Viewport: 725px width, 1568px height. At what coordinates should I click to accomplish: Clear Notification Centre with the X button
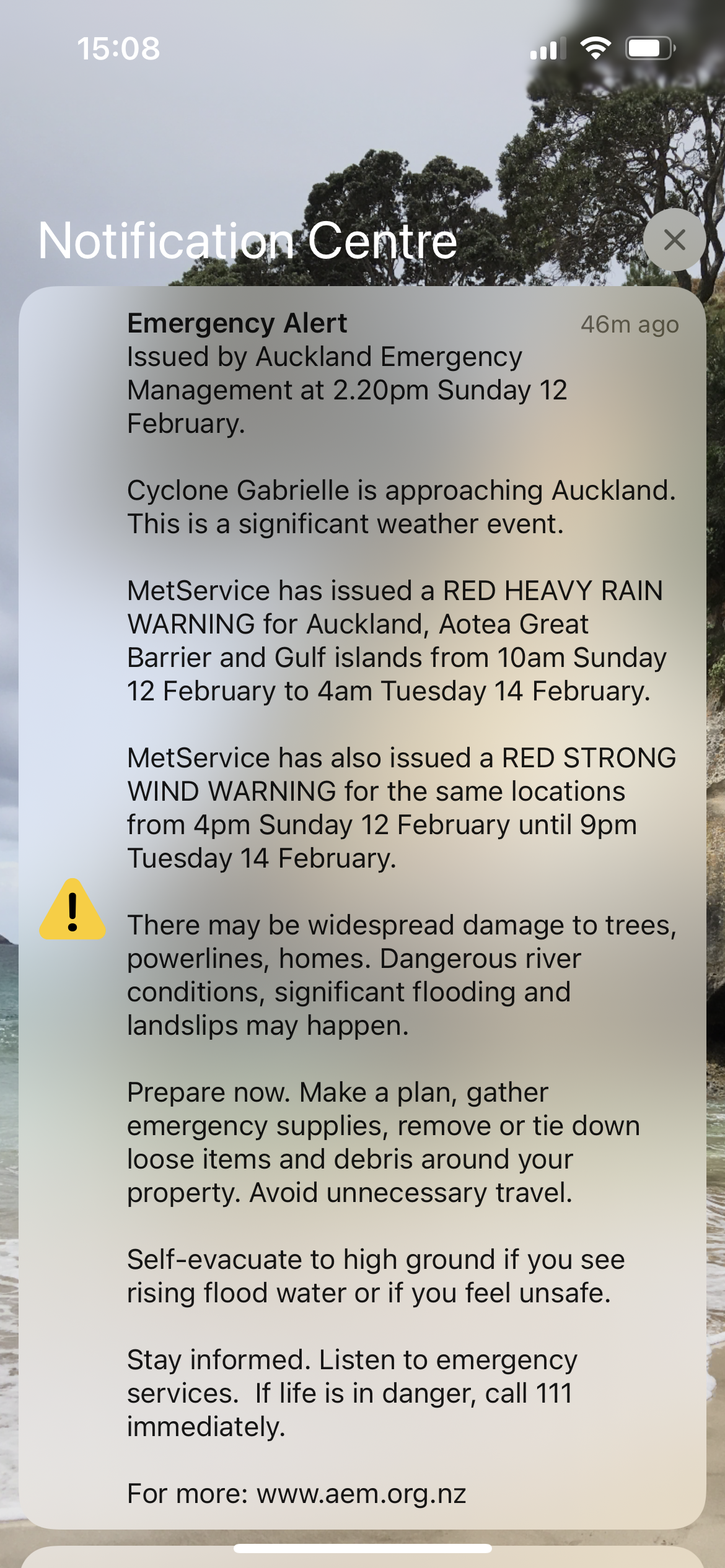tap(674, 240)
